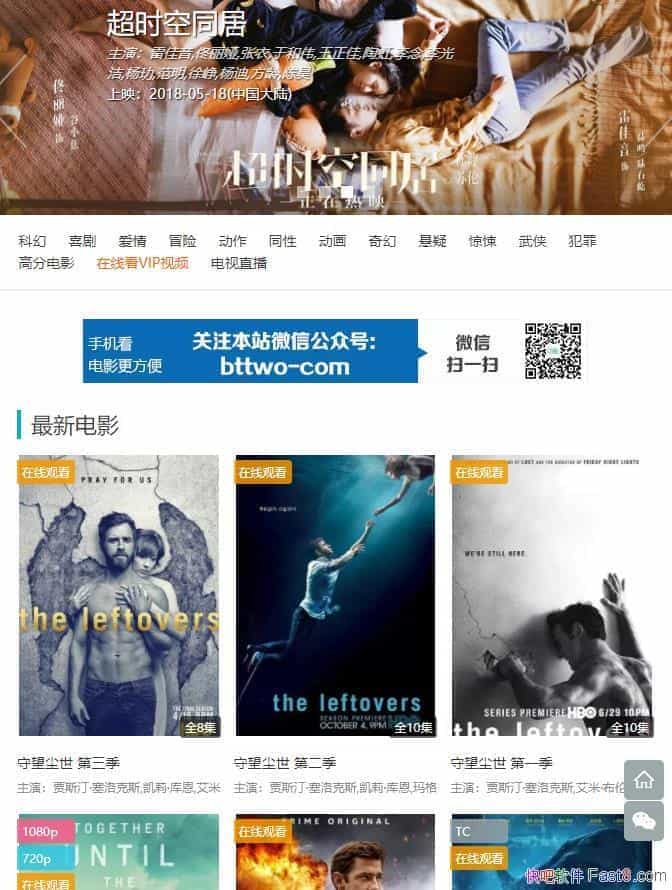Open 守望尘世 第二季 poster
Screen dimensions: 672x890
click(x=335, y=597)
